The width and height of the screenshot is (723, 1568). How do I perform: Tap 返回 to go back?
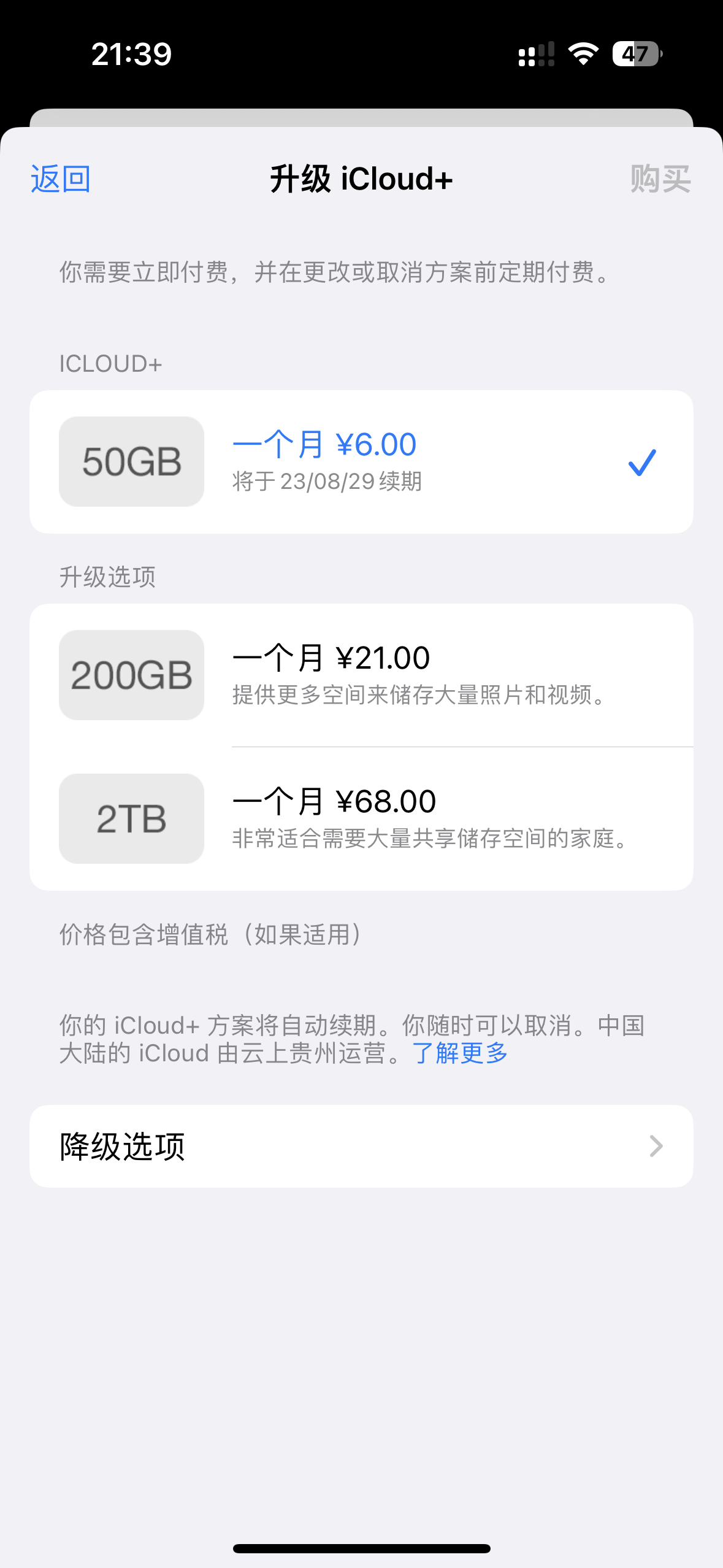pos(61,179)
